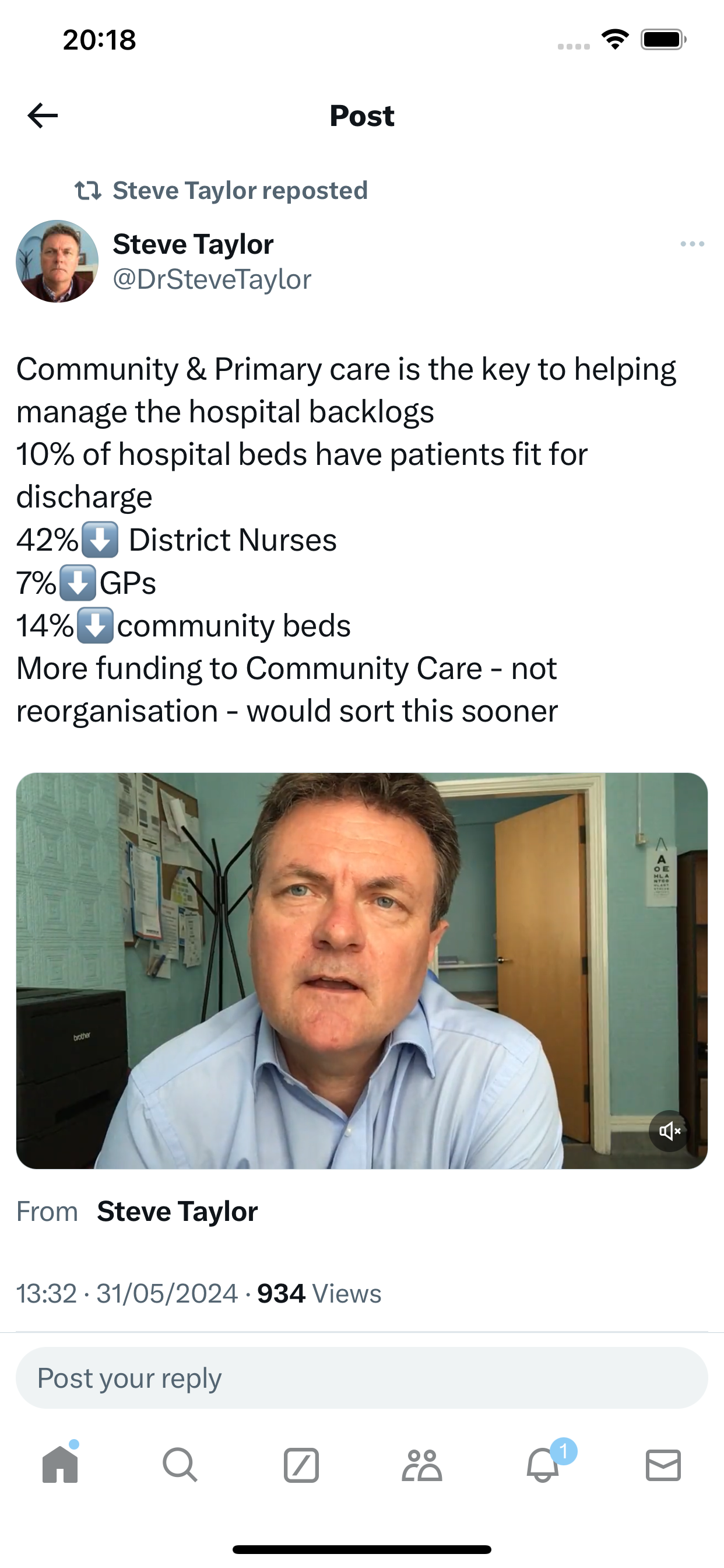The image size is (724, 1568).
Task: Play the embedded video of the post
Action: [361, 970]
